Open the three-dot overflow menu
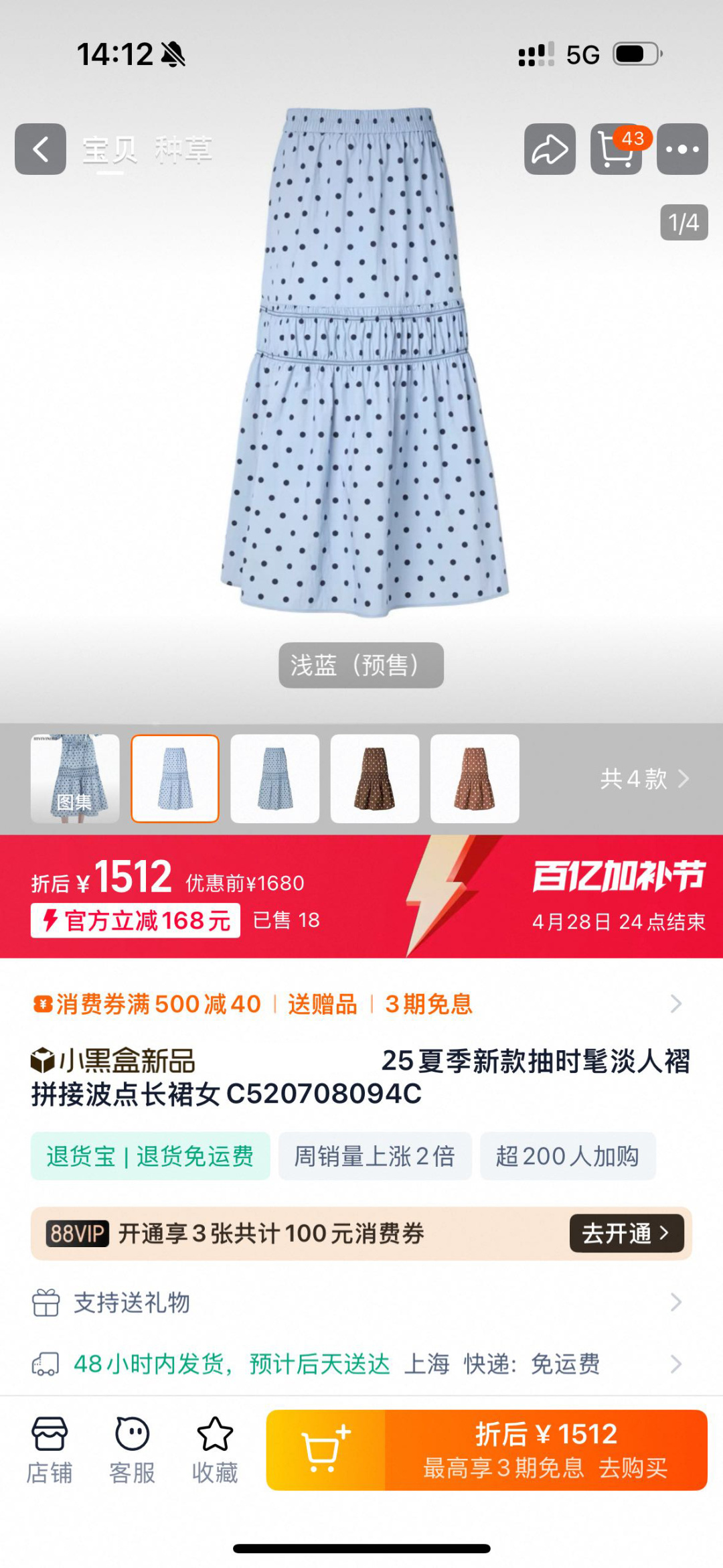 click(682, 149)
